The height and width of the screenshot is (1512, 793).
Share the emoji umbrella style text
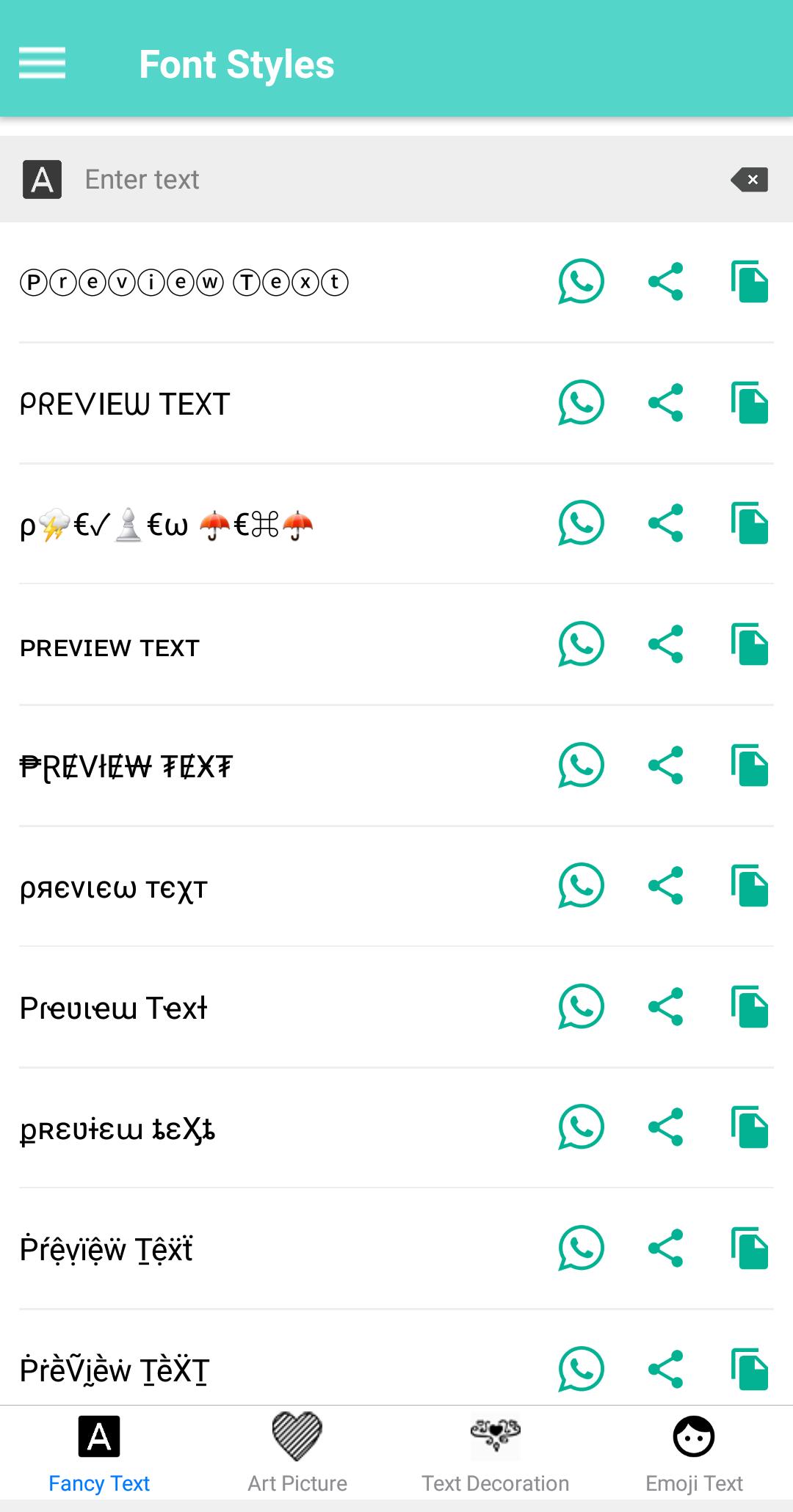[x=666, y=523]
